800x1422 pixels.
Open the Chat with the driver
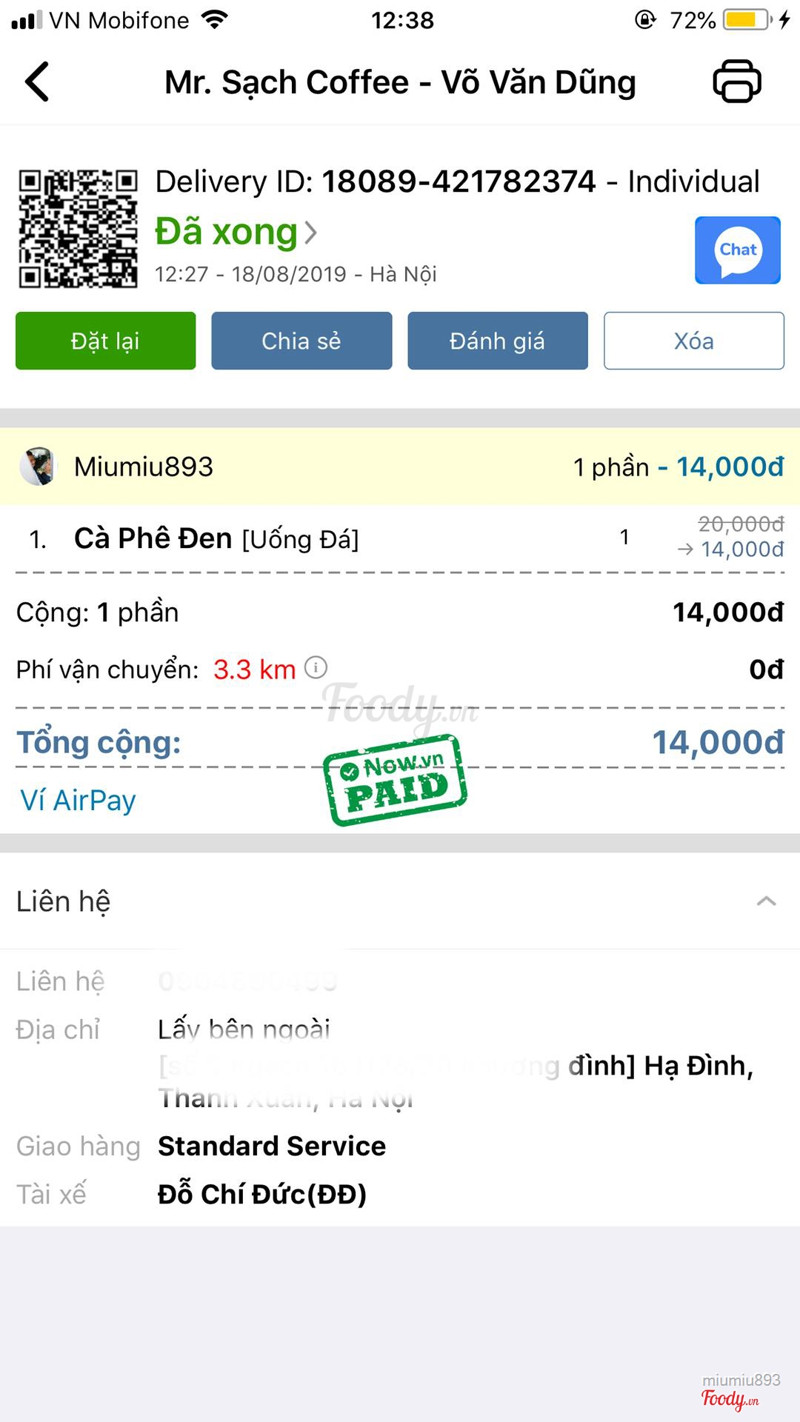[x=737, y=250]
